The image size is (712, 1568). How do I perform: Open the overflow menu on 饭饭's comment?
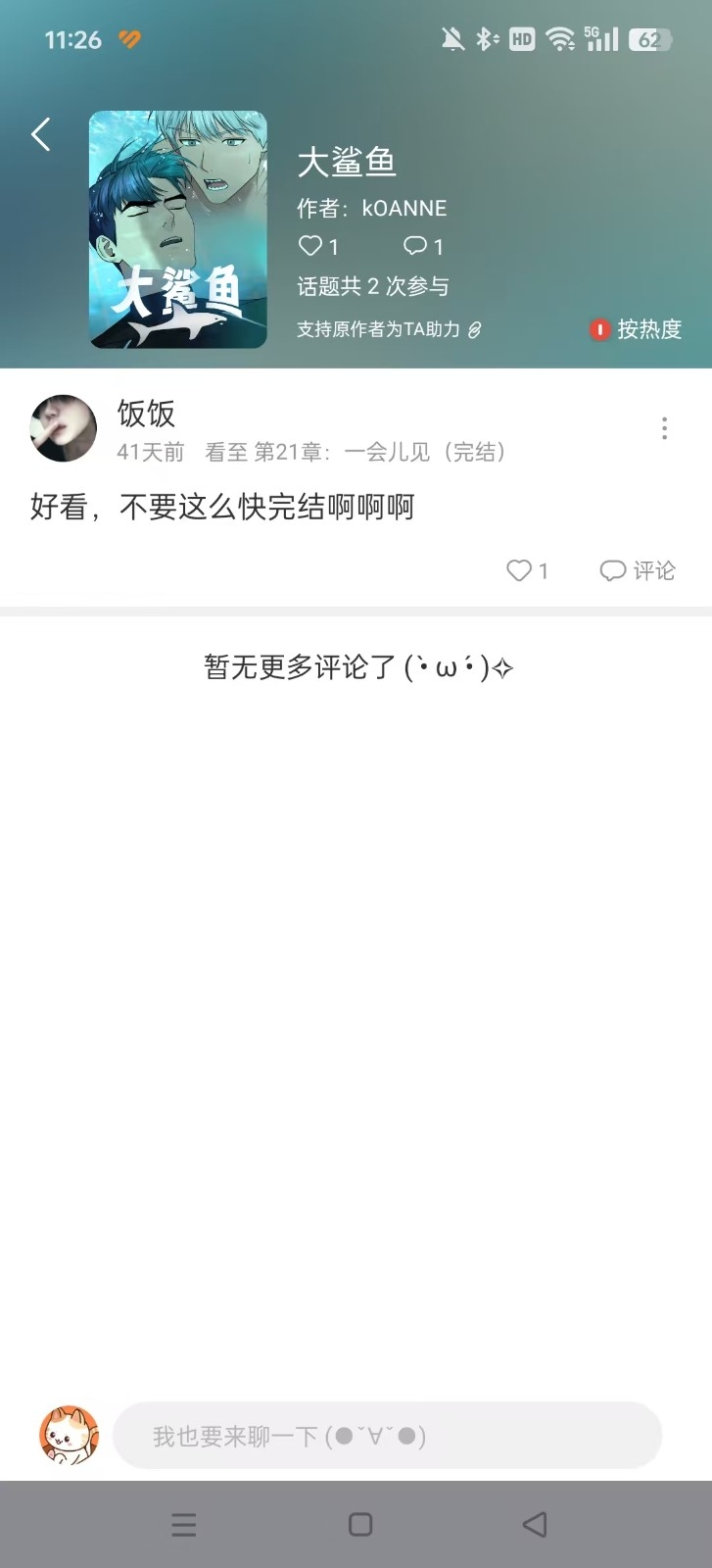click(x=664, y=428)
